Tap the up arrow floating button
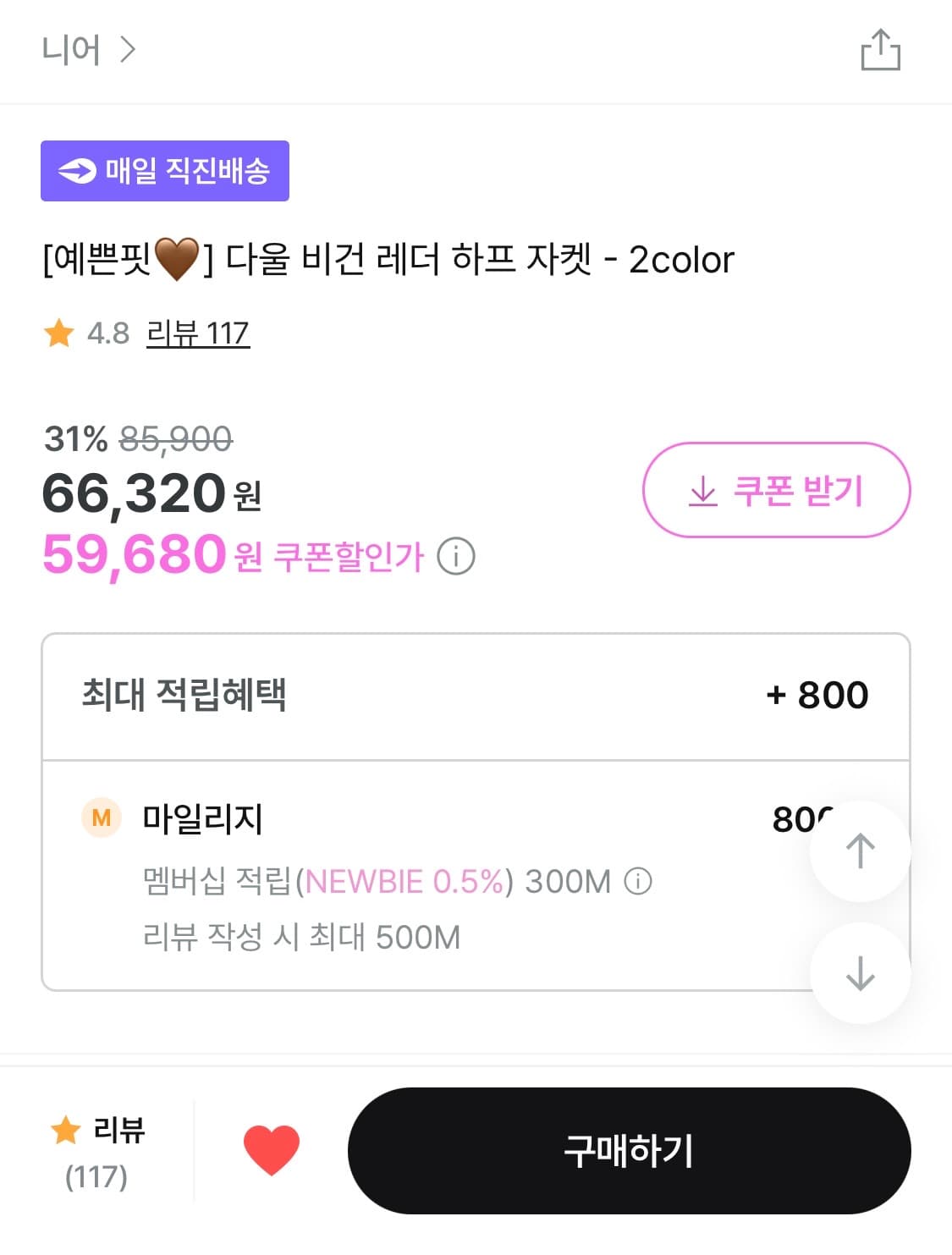Viewport: 952px width, 1255px height. [861, 852]
